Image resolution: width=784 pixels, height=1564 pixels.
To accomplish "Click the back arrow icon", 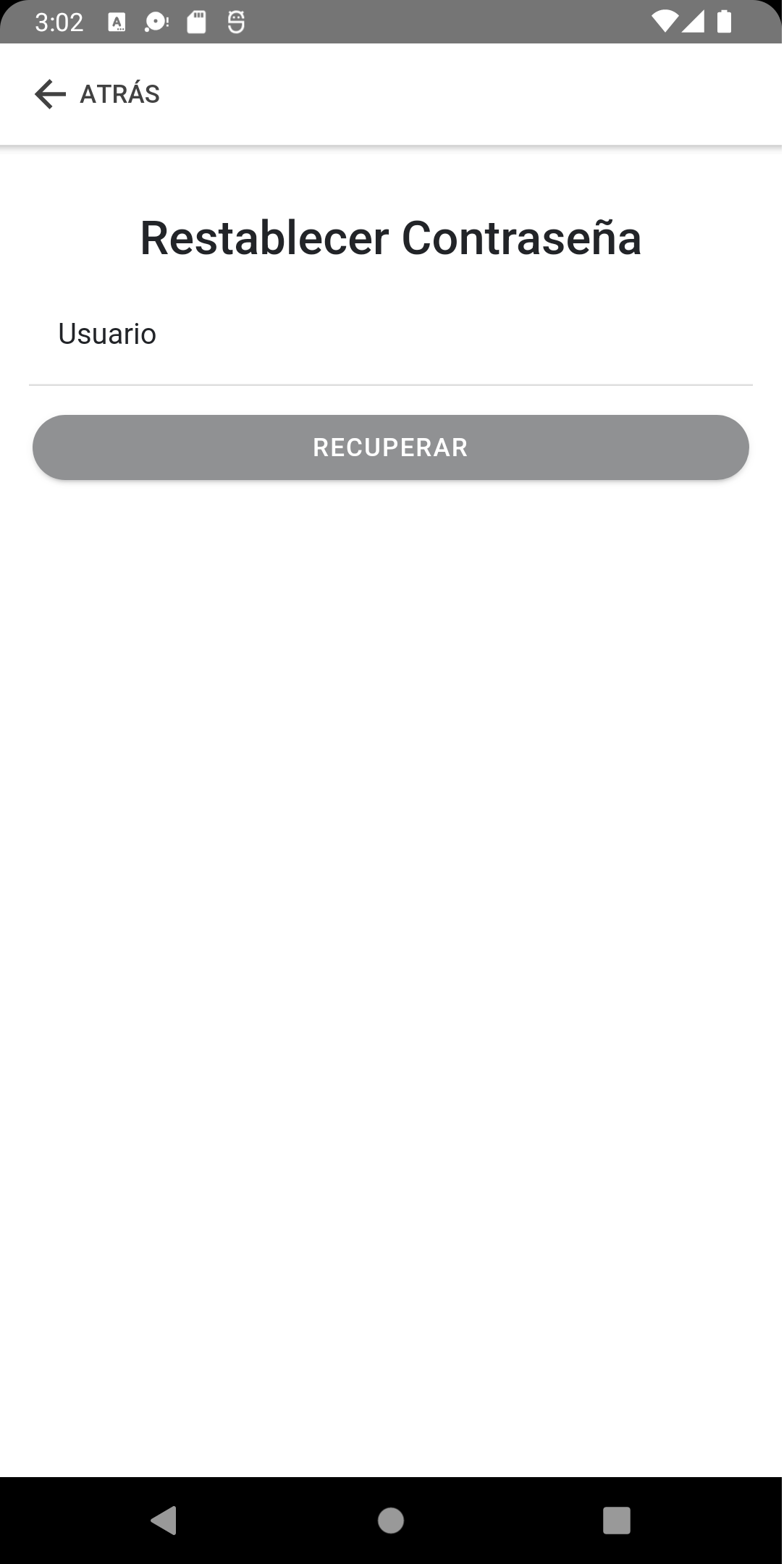I will point(49,93).
